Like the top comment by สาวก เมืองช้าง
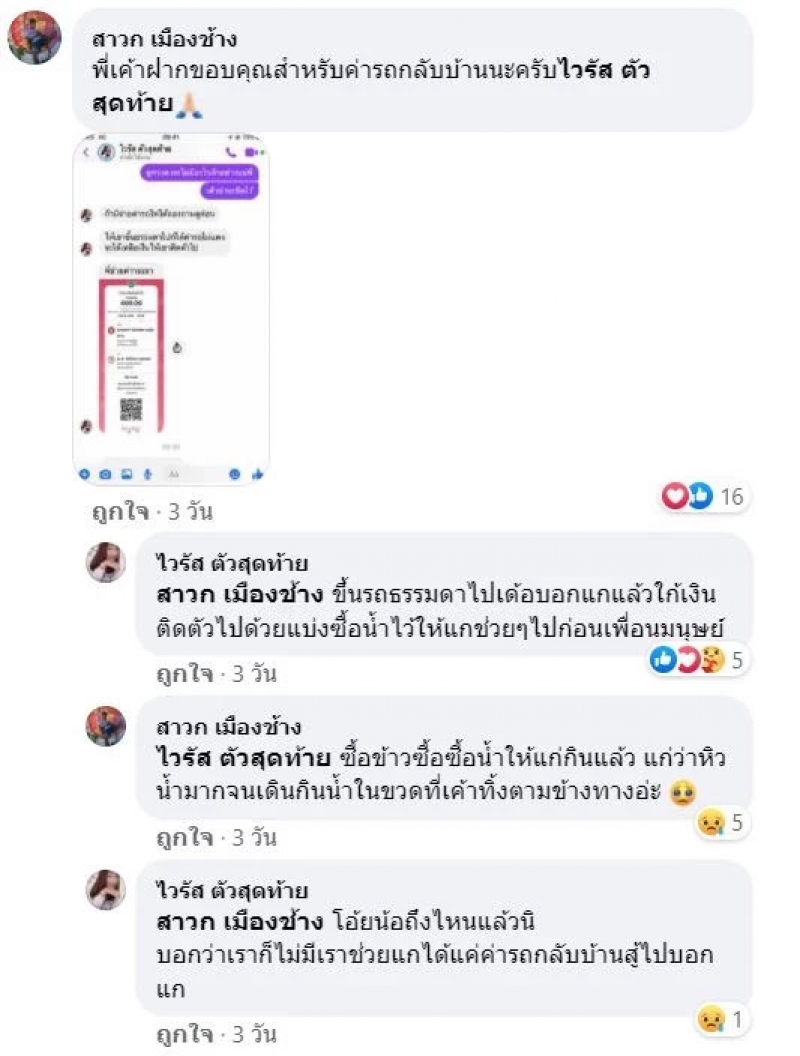This screenshot has height=1056, width=800. point(116,512)
